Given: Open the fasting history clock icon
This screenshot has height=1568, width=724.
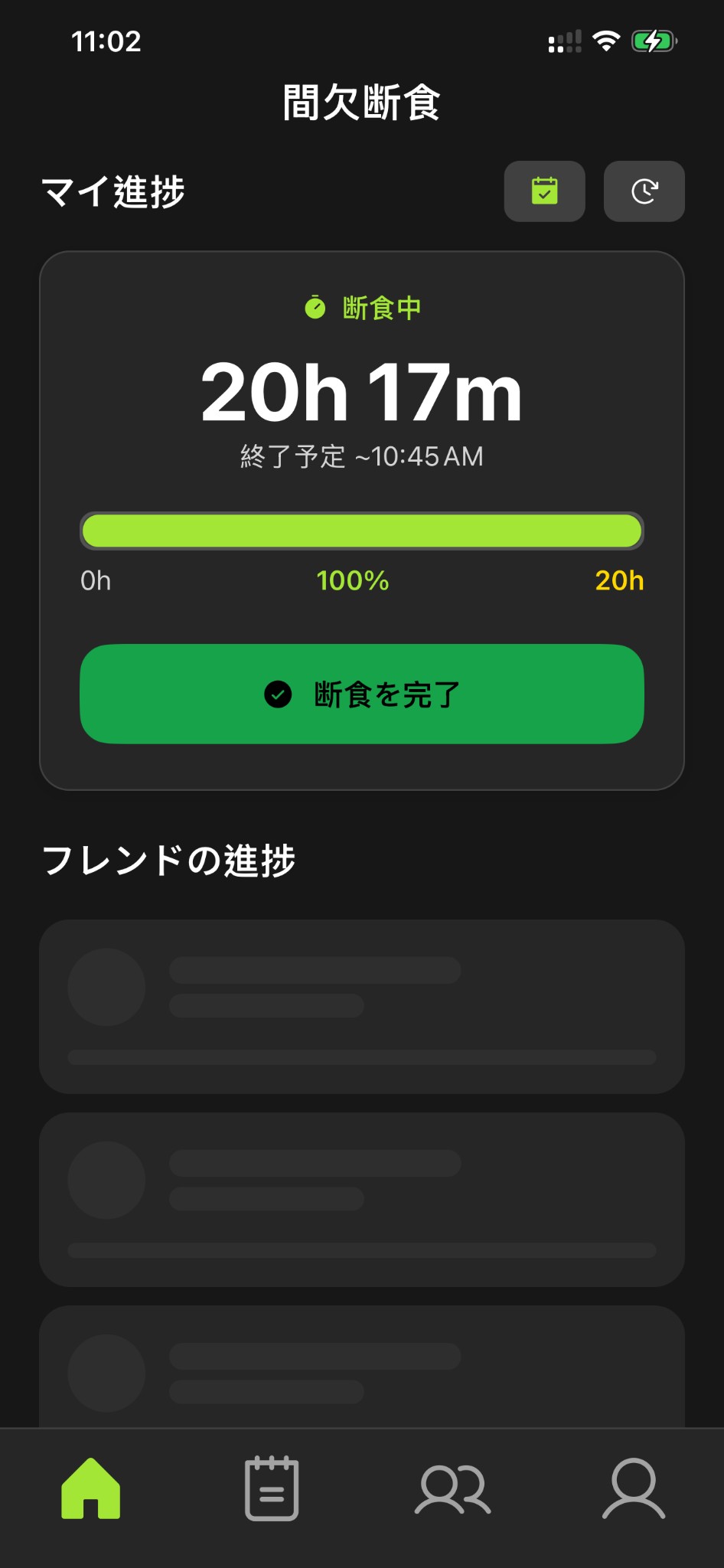Looking at the screenshot, I should coord(644,191).
